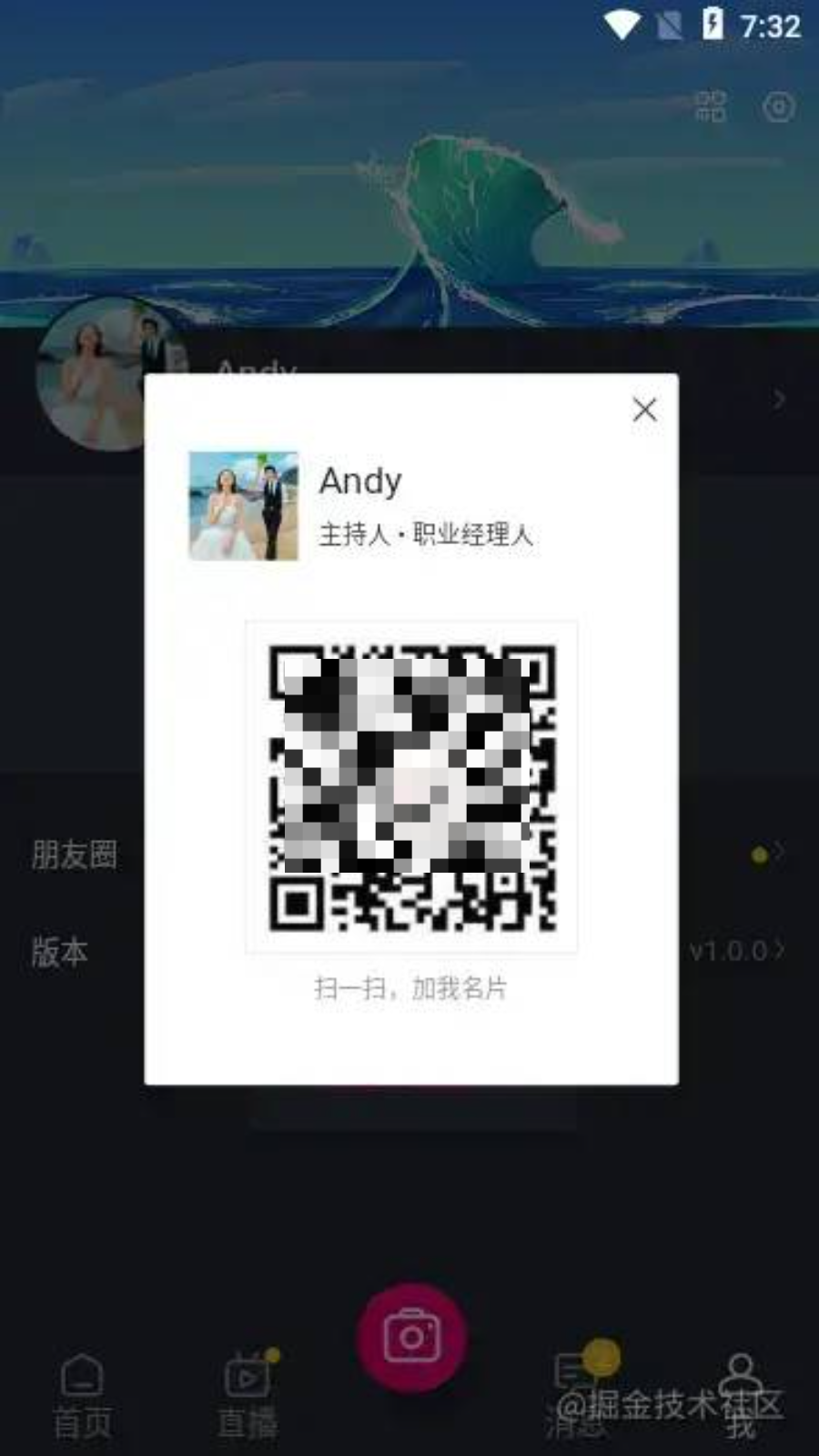Viewport: 819px width, 1456px height.
Task: Tap the center camera button
Action: (x=411, y=1337)
